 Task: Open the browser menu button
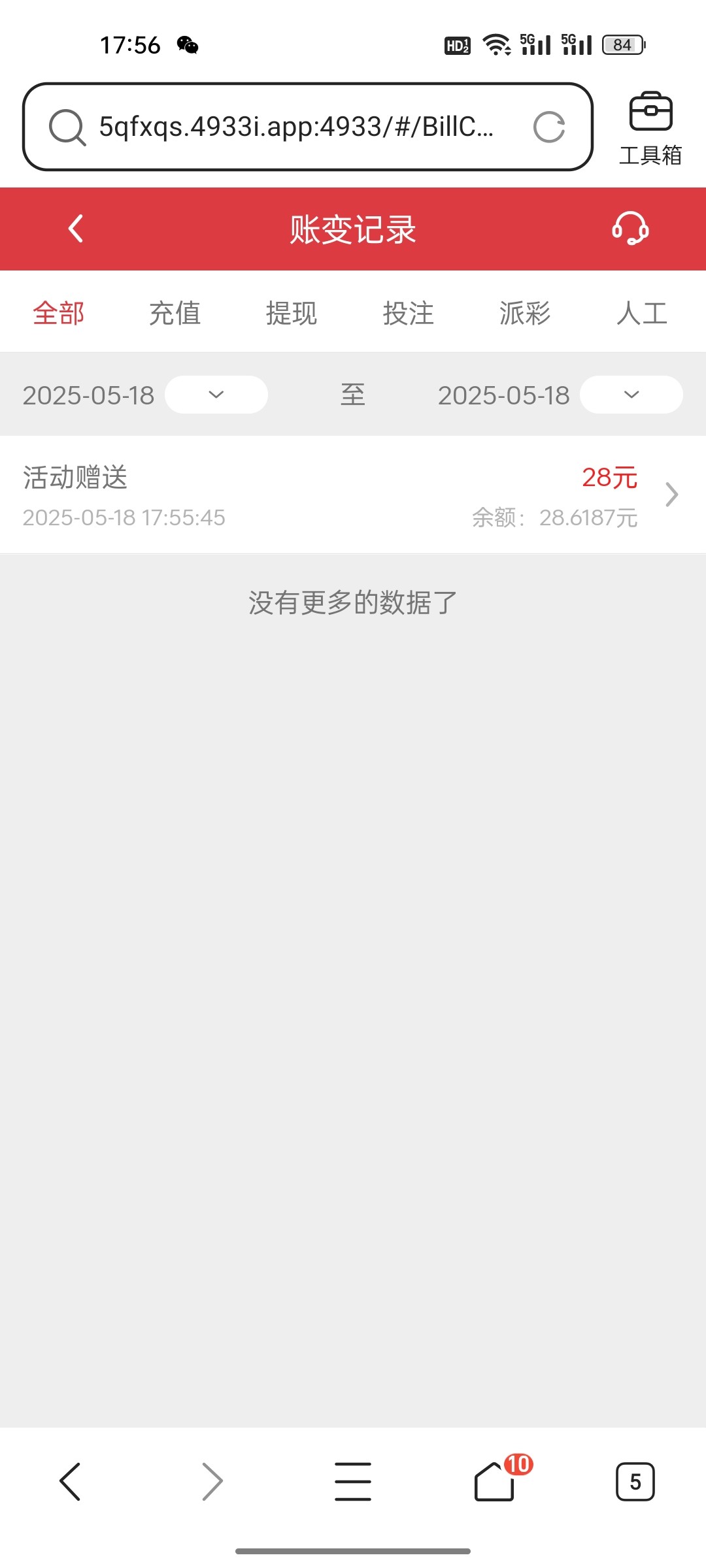[353, 1482]
